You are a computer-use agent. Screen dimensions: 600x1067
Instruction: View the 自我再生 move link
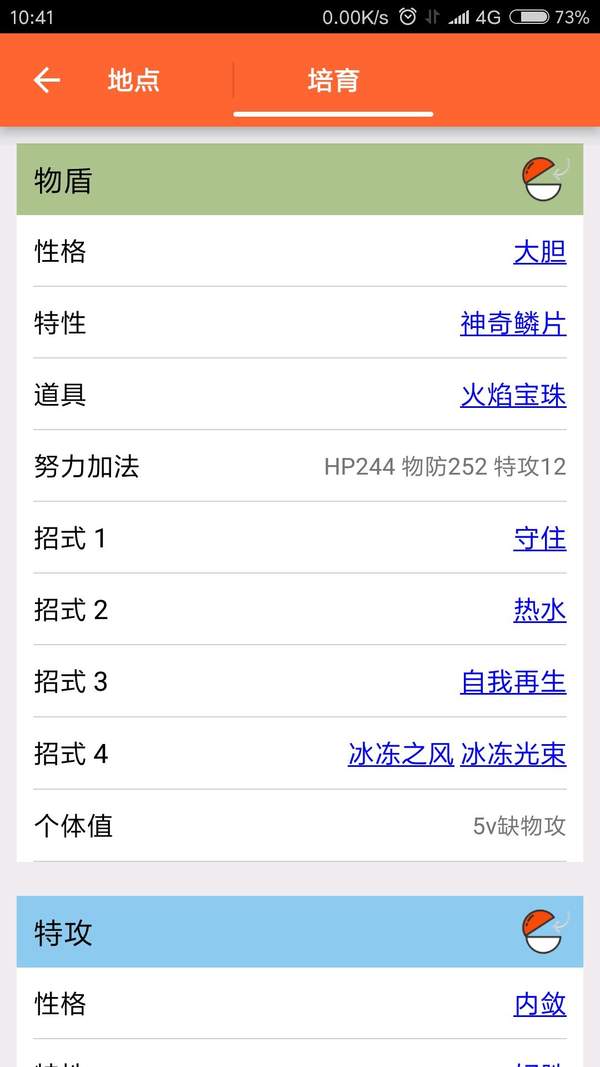click(514, 682)
